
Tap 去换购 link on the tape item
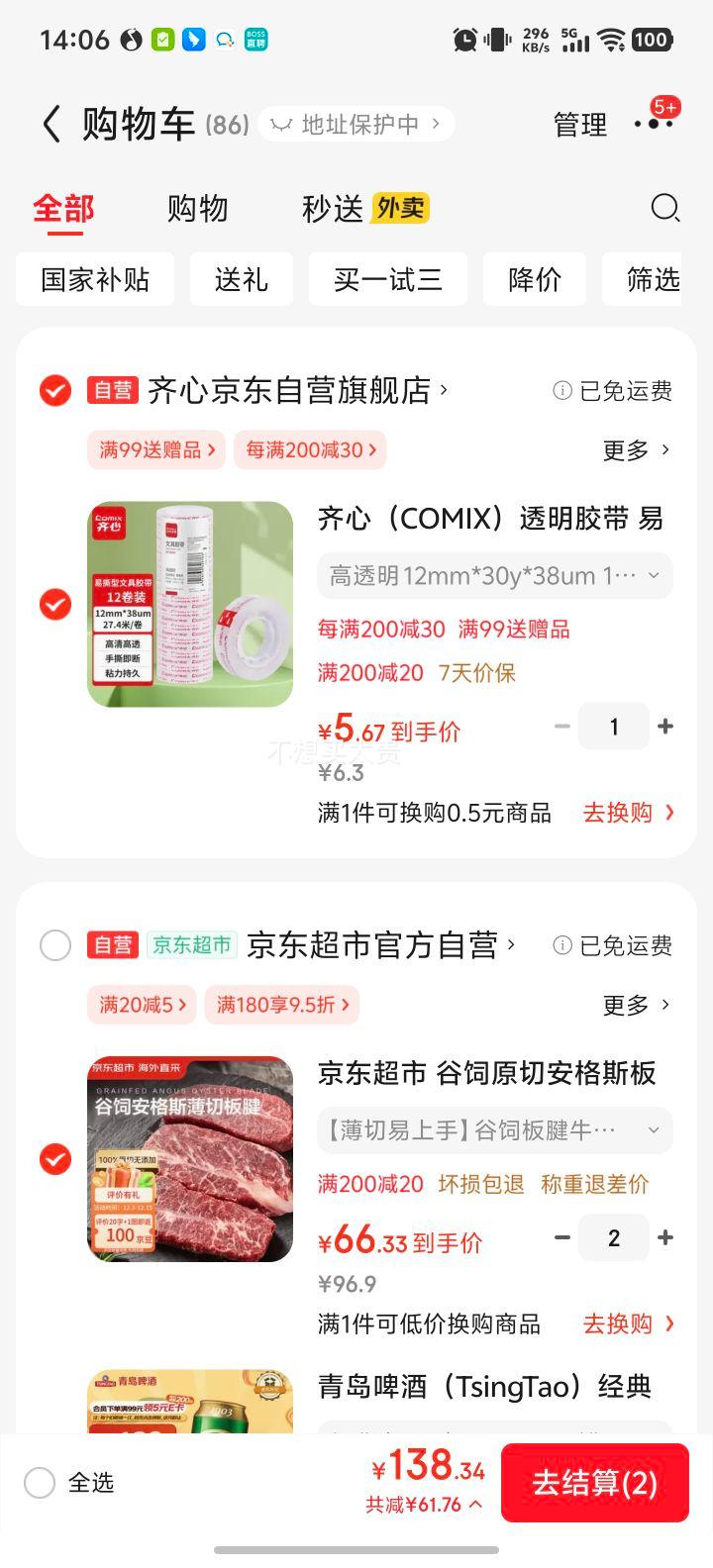click(x=622, y=812)
